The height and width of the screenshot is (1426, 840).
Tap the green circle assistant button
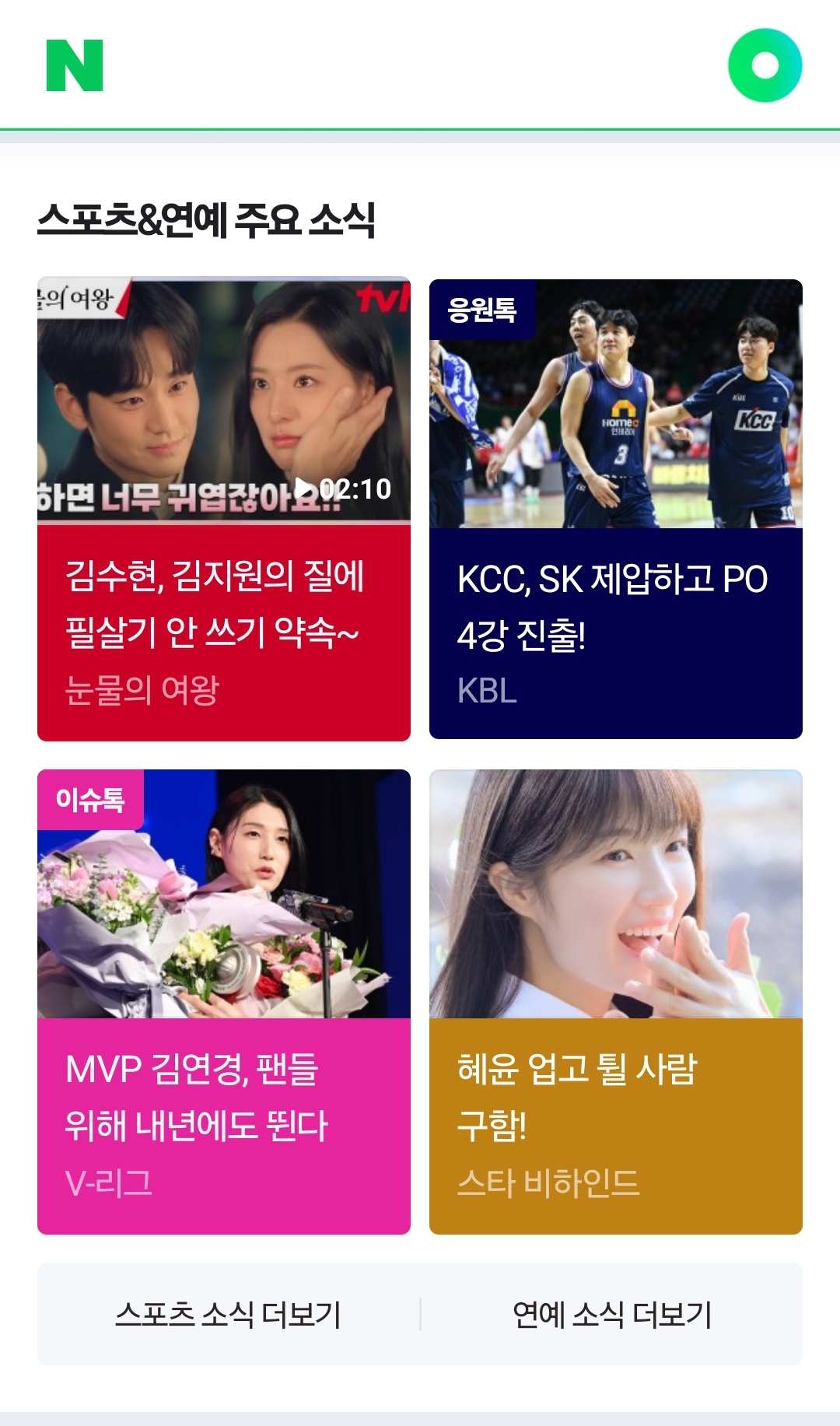[x=765, y=65]
